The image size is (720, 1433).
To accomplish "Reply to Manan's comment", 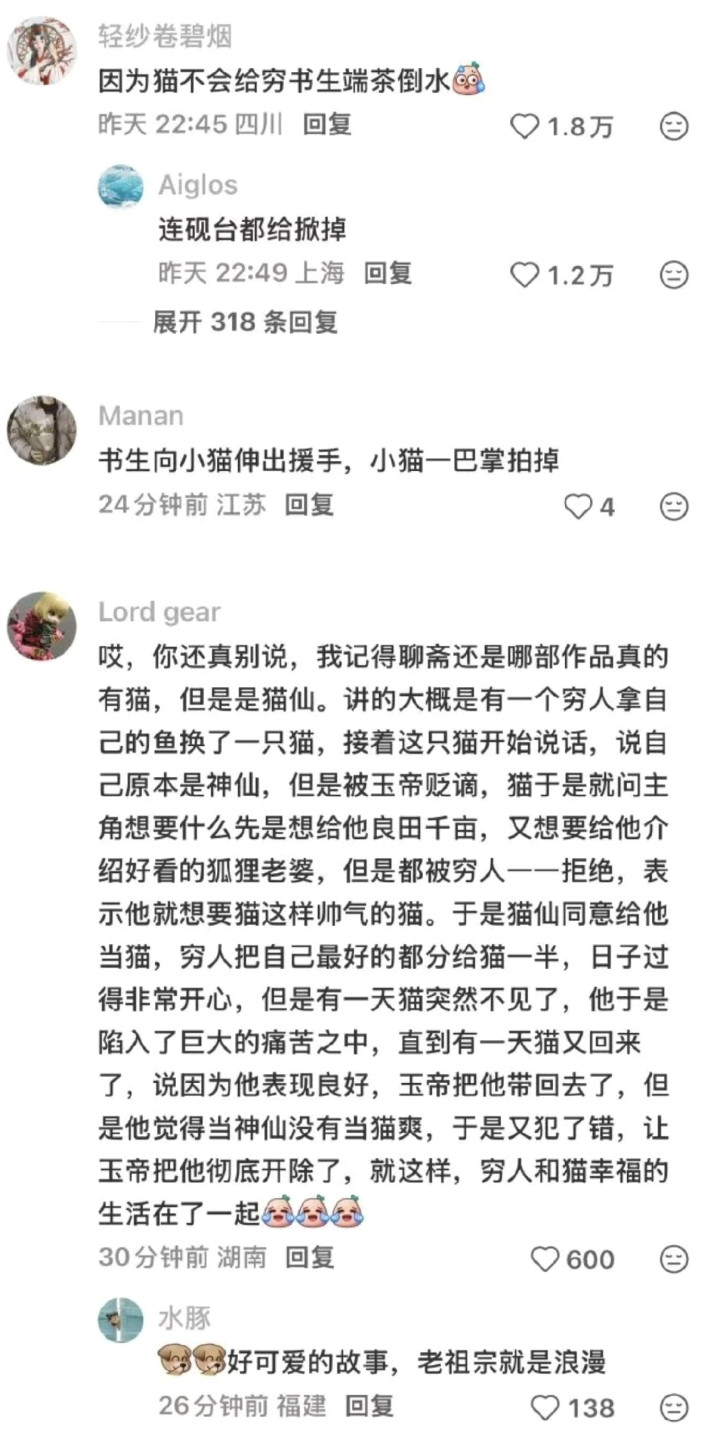I will pyautogui.click(x=309, y=504).
